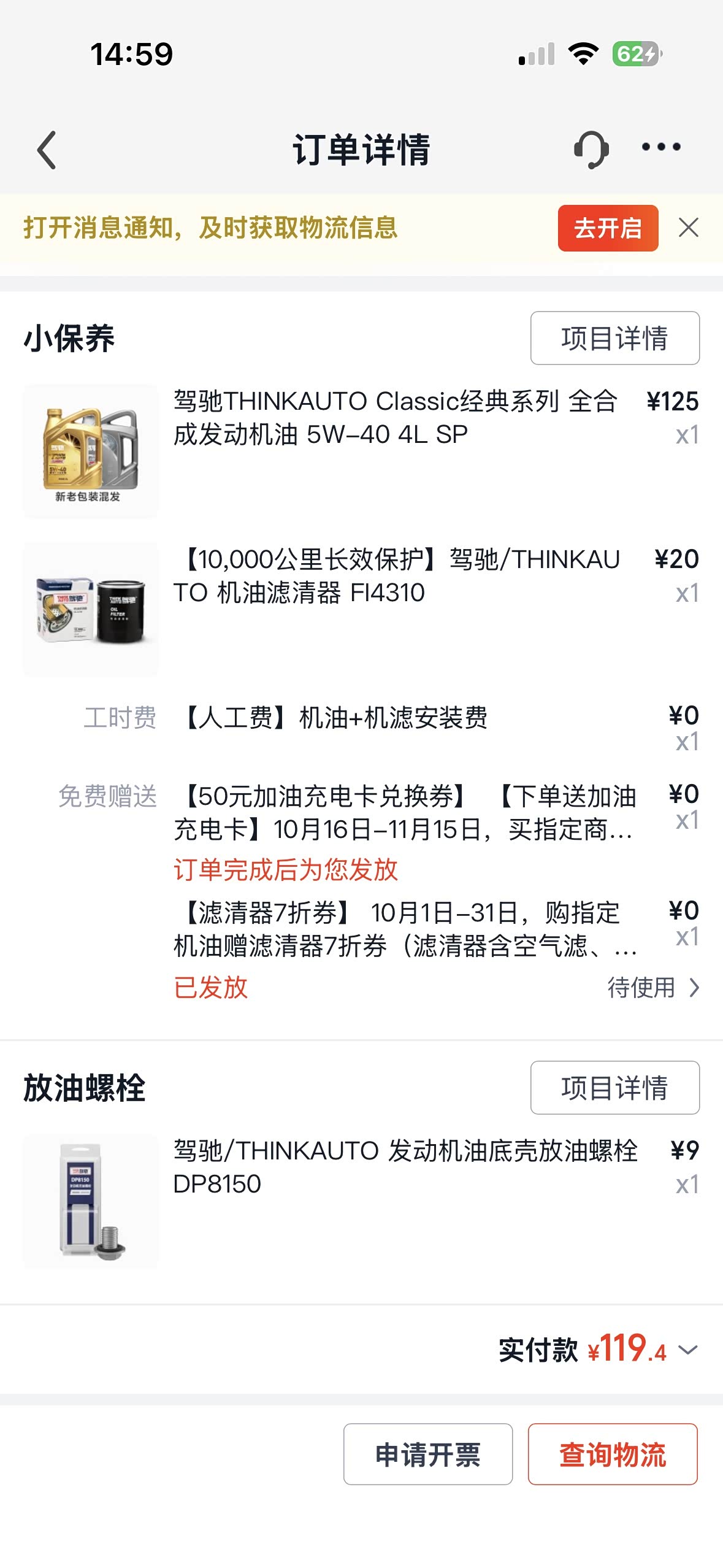Tap 查询物流 to track shipment
Image resolution: width=723 pixels, height=1568 pixels.
[612, 1454]
